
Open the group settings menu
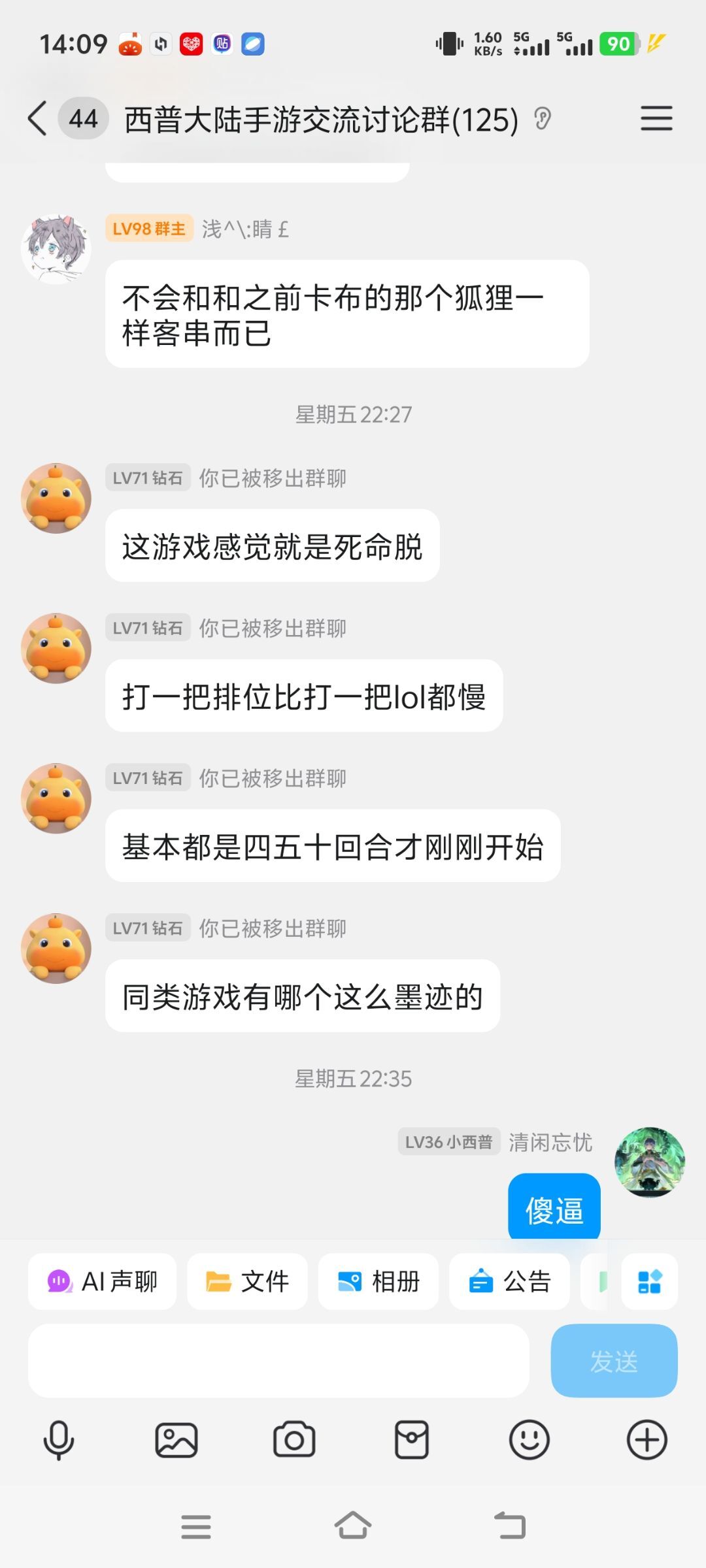pyautogui.click(x=656, y=118)
